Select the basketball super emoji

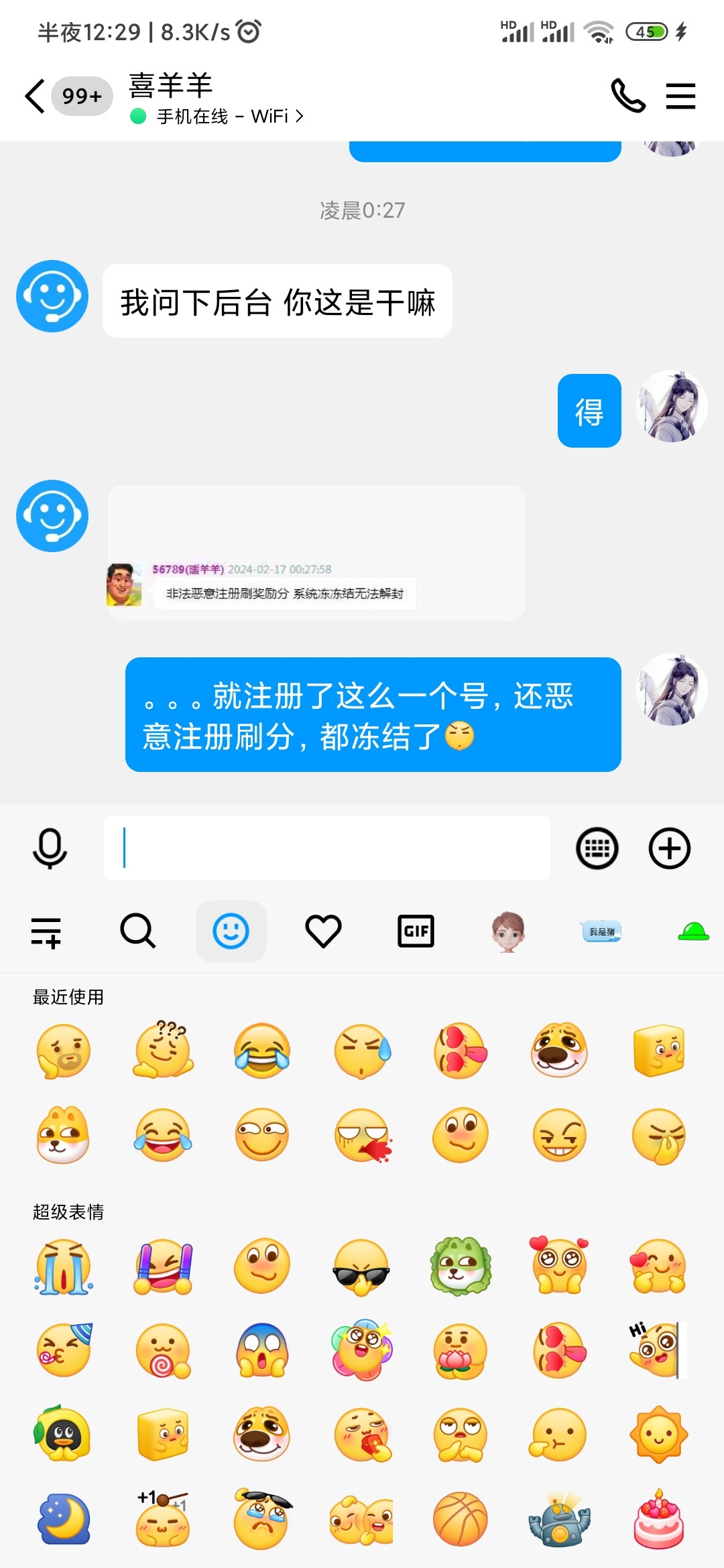point(459,1519)
